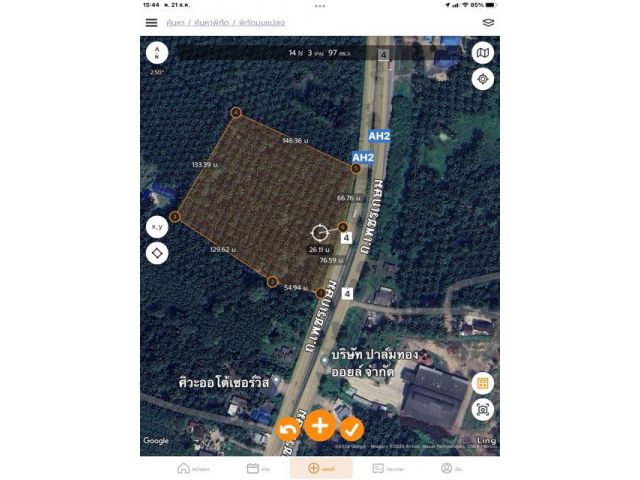Confirm the drawn plot with the checkmark
The height and width of the screenshot is (480, 640).
point(351,429)
